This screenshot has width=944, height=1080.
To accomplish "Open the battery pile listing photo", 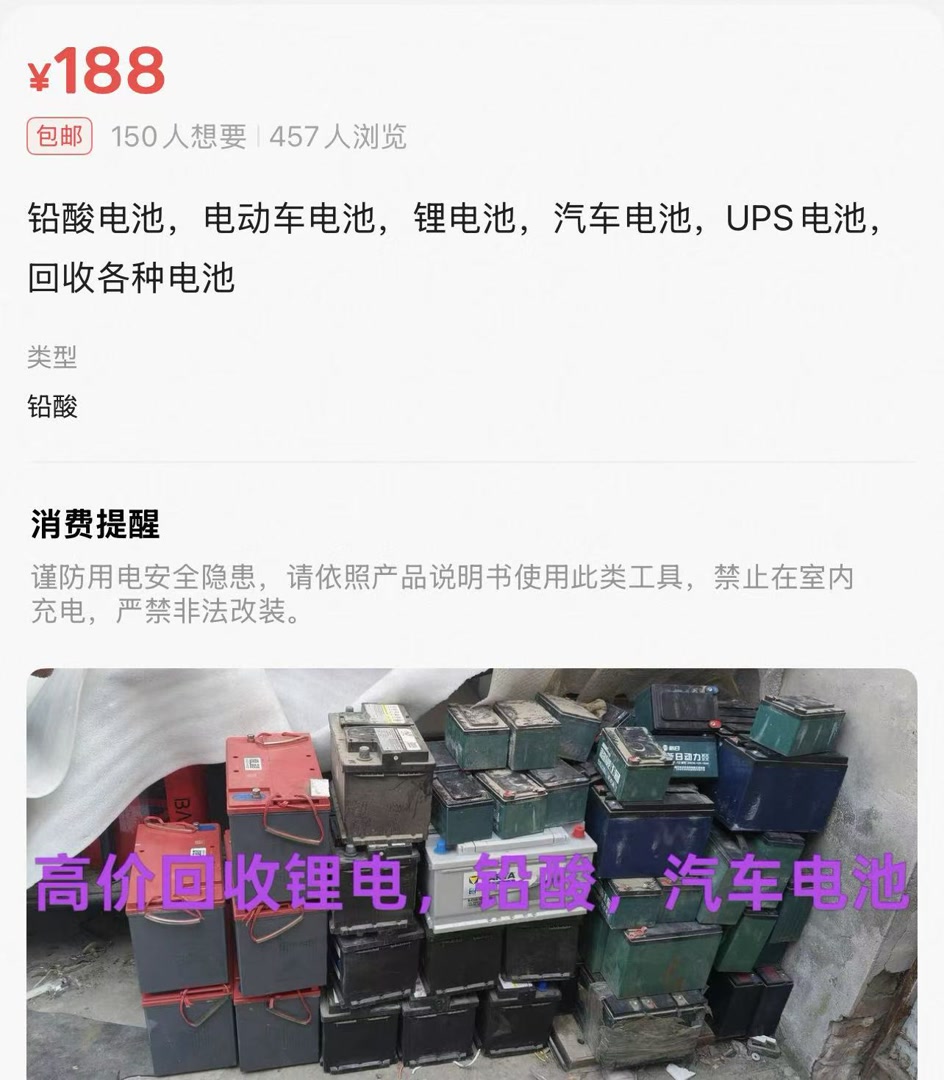I will click(472, 873).
